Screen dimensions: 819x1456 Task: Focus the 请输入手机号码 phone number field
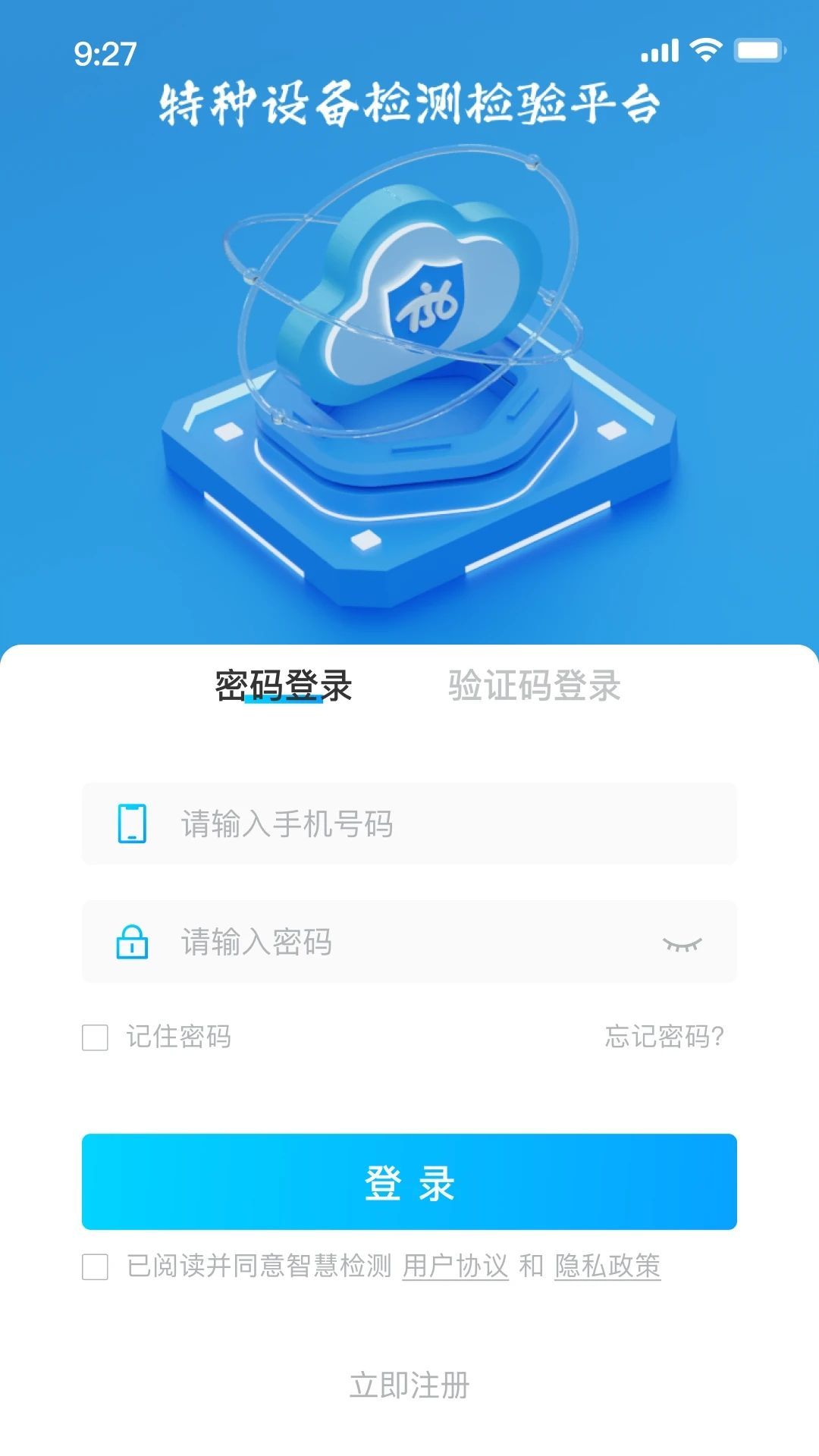click(409, 824)
